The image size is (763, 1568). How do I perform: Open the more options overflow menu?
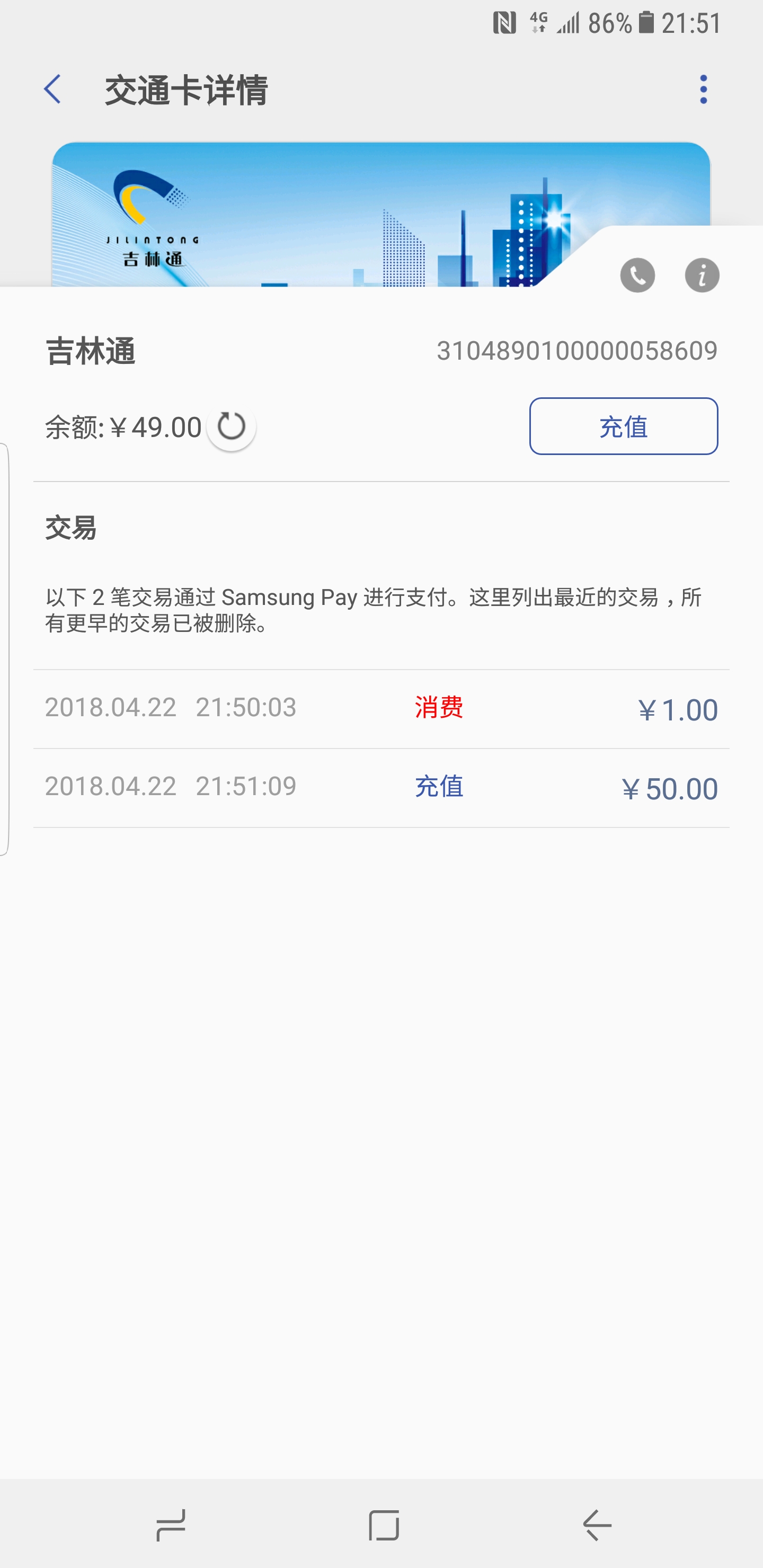(x=703, y=90)
